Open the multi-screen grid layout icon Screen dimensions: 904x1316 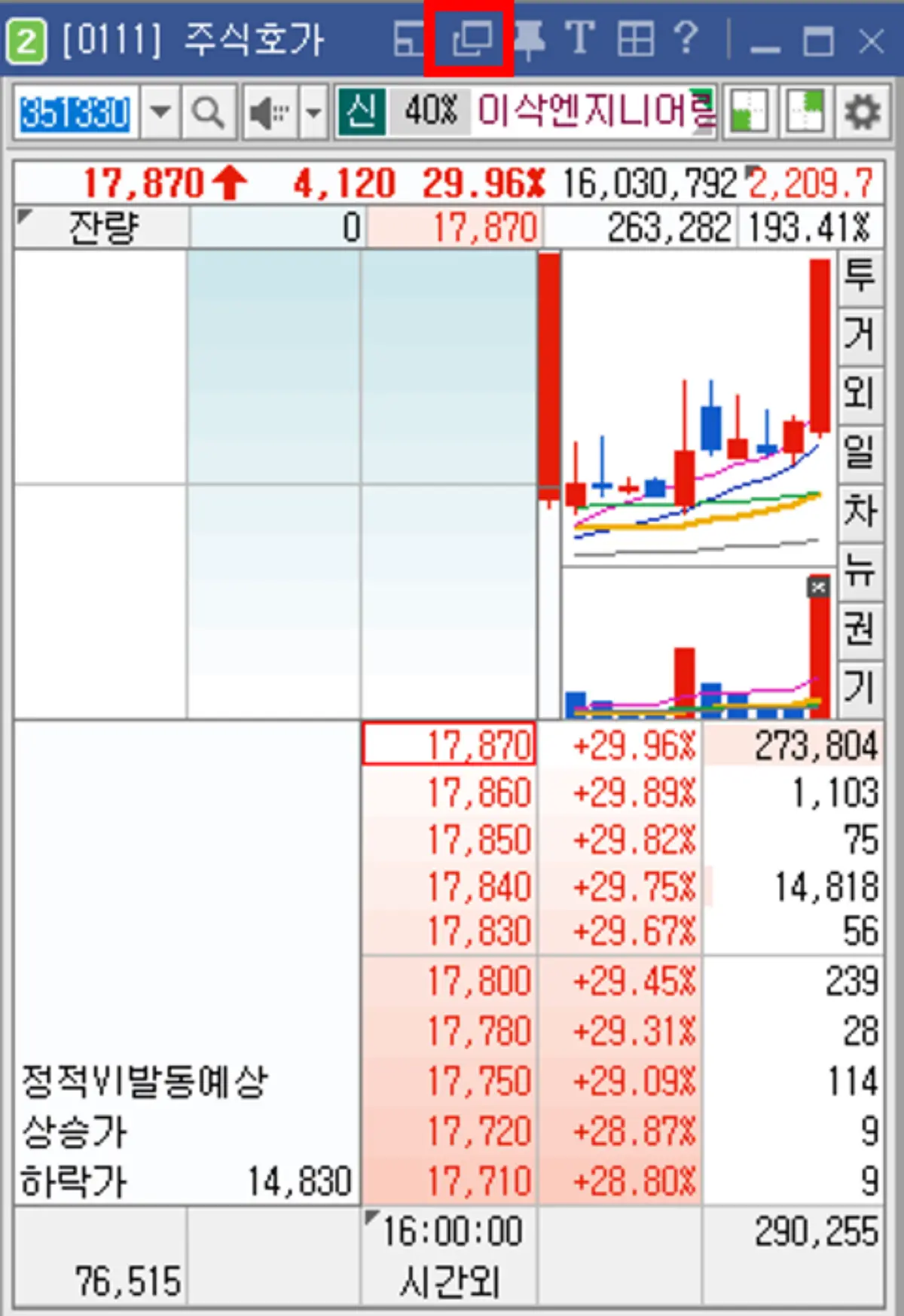[x=633, y=39]
